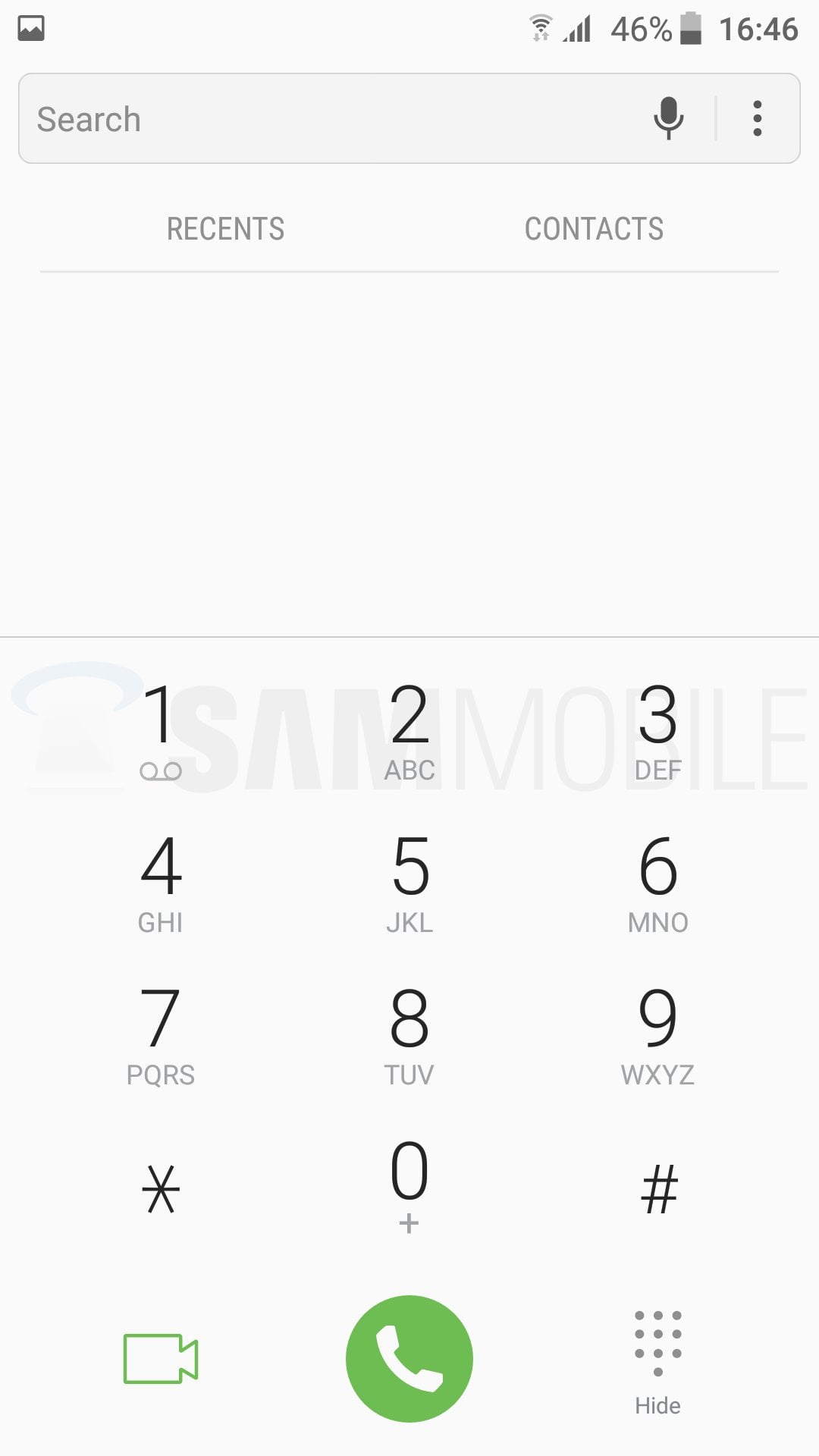The width and height of the screenshot is (819, 1456).
Task: Switch to the Contacts tab
Action: pyautogui.click(x=594, y=228)
